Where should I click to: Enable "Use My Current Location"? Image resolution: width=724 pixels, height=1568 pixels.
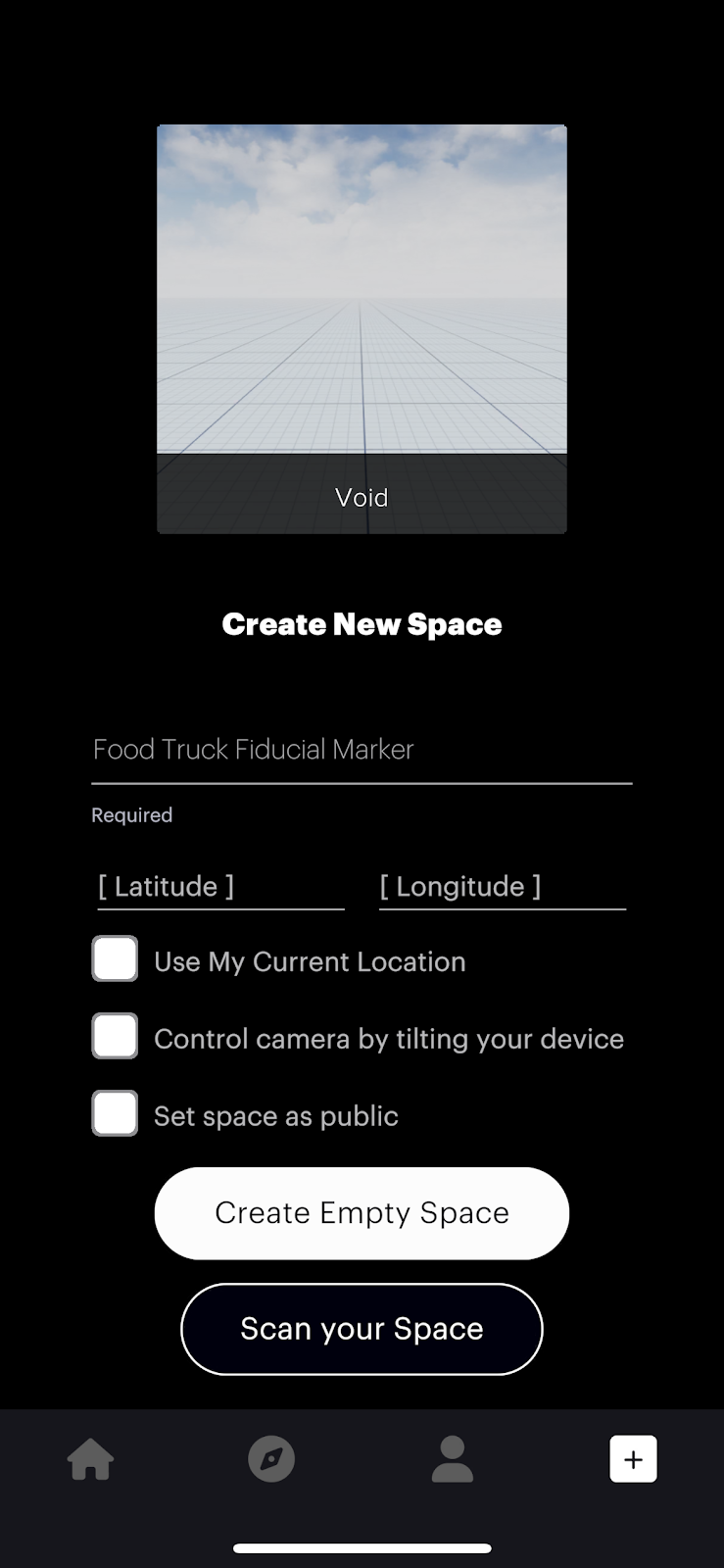pyautogui.click(x=114, y=959)
